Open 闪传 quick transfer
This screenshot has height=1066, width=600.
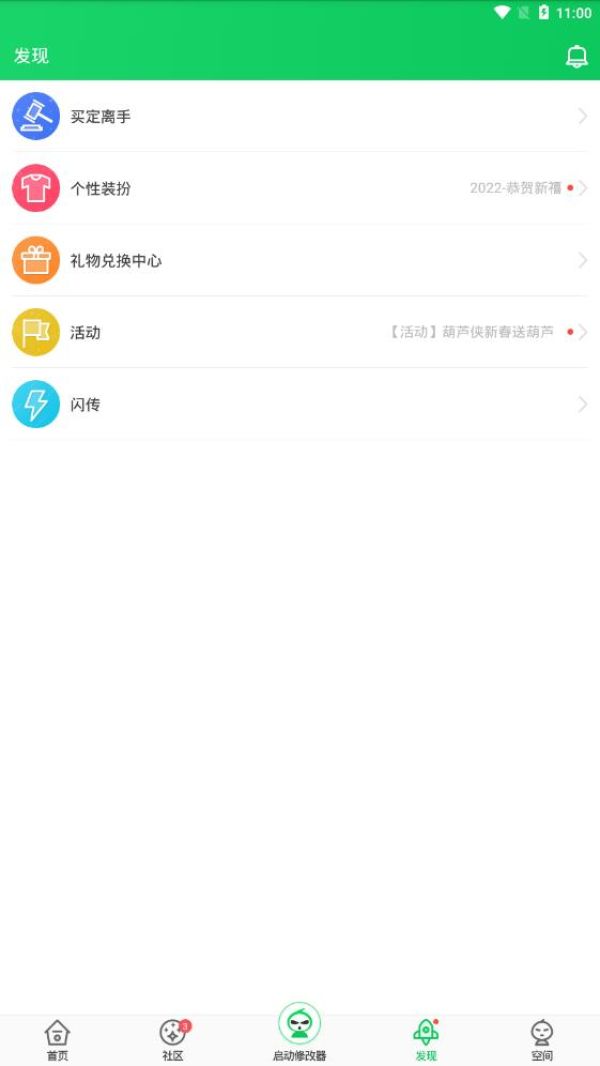tap(300, 404)
